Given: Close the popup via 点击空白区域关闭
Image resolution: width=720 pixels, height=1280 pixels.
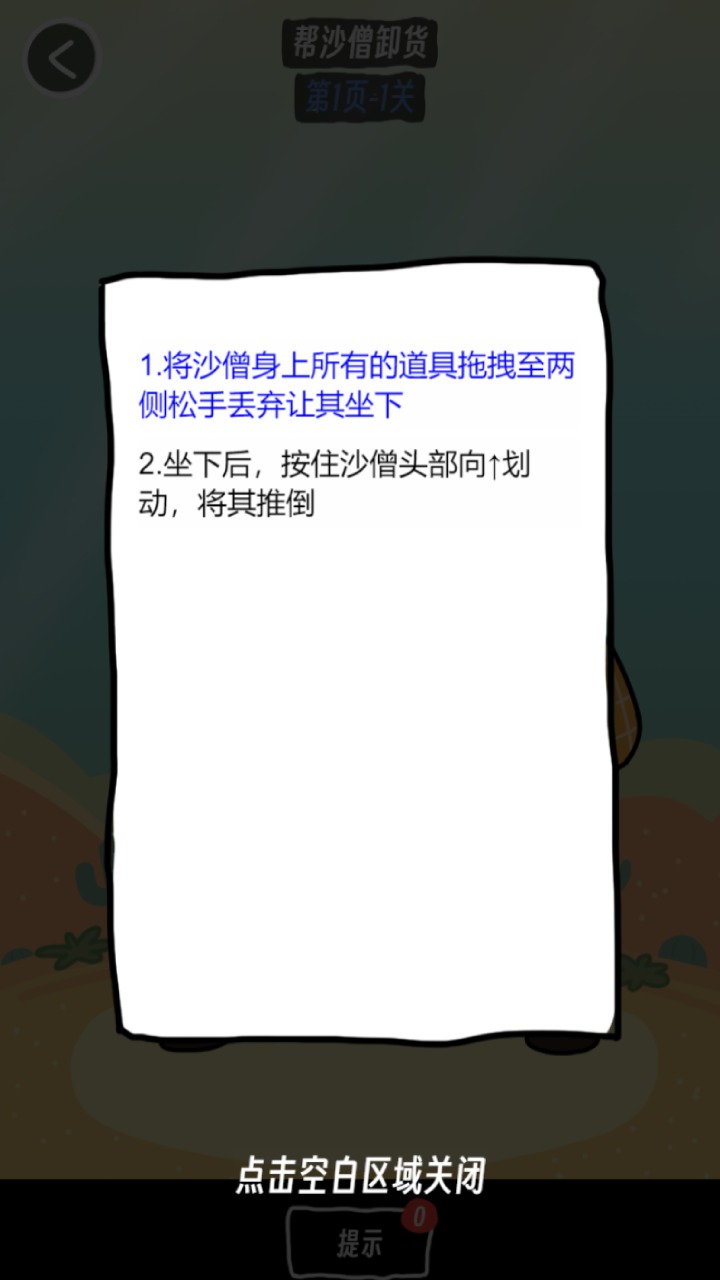Looking at the screenshot, I should (360, 1175).
